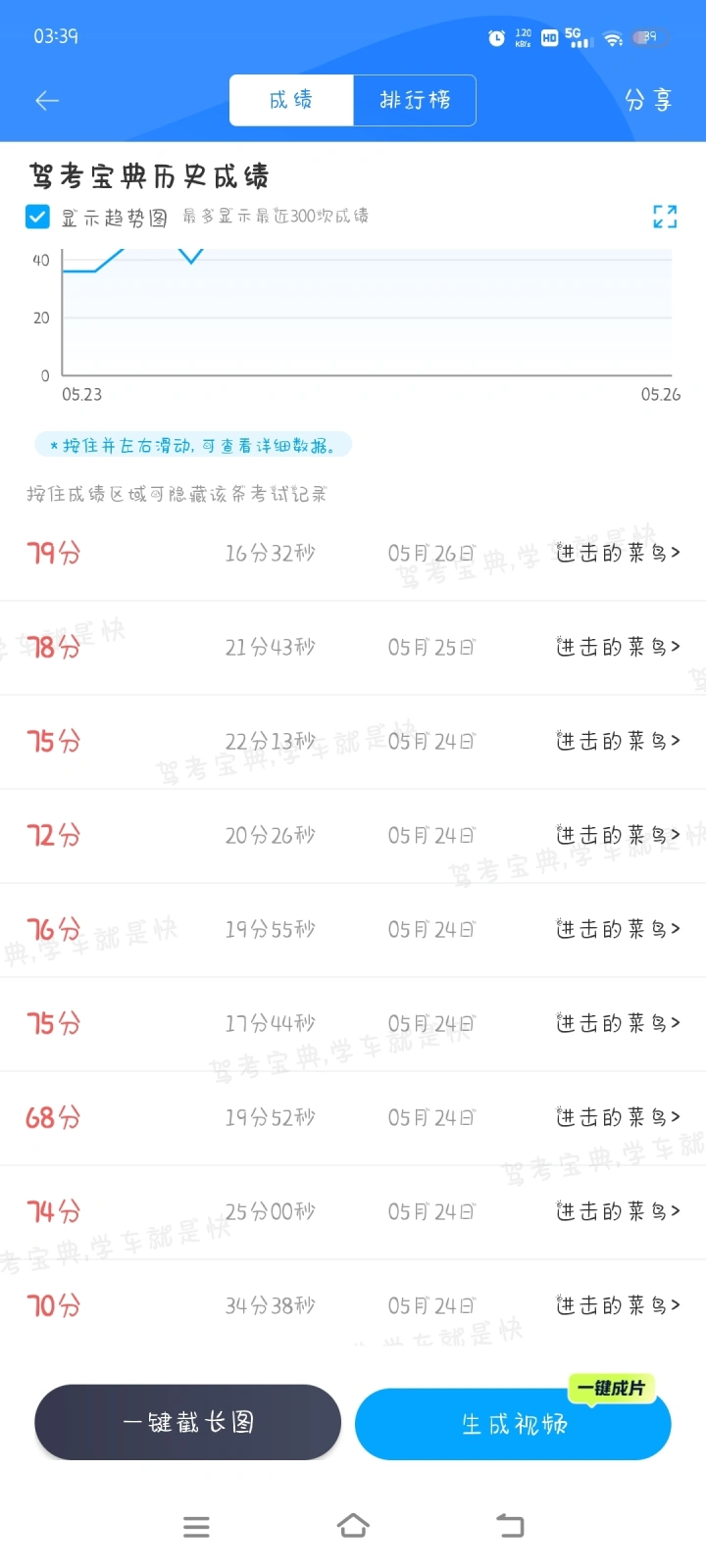This screenshot has height=1568, width=706.
Task: Expand the trend chart to fullscreen
Action: click(665, 217)
